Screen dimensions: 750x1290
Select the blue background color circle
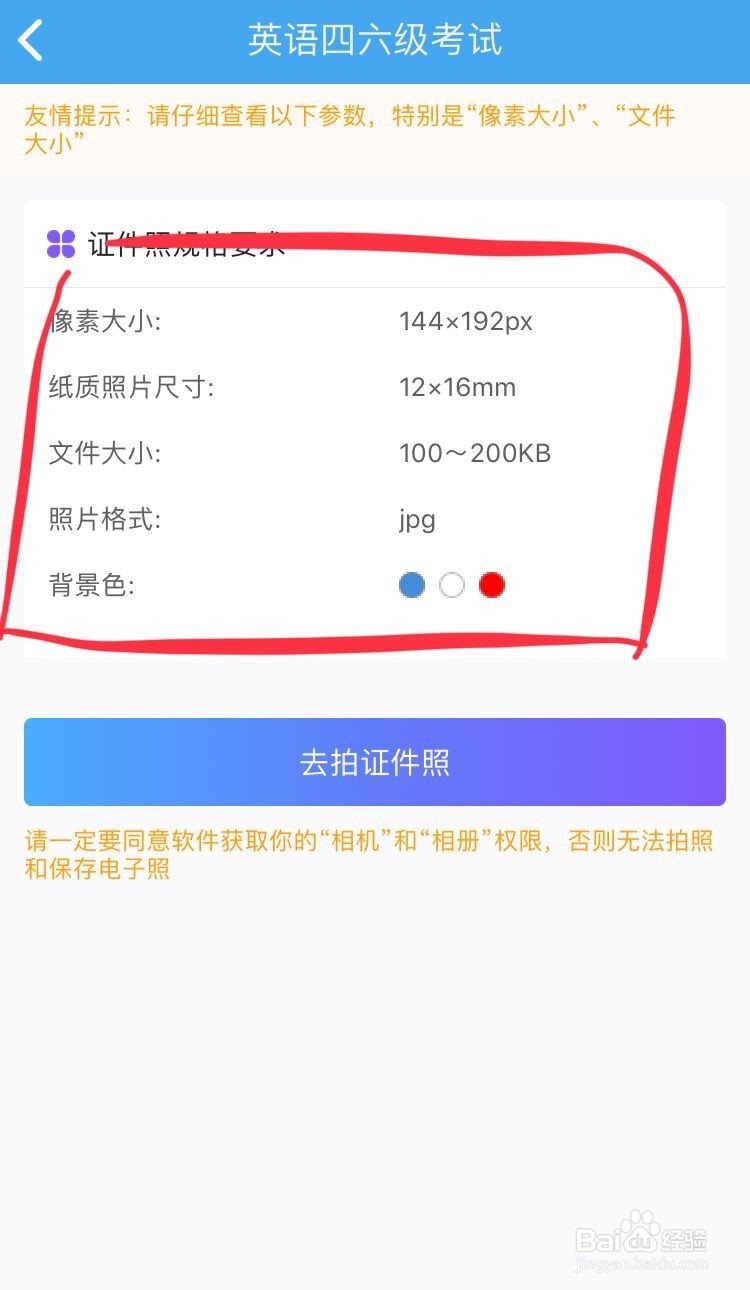pos(411,585)
